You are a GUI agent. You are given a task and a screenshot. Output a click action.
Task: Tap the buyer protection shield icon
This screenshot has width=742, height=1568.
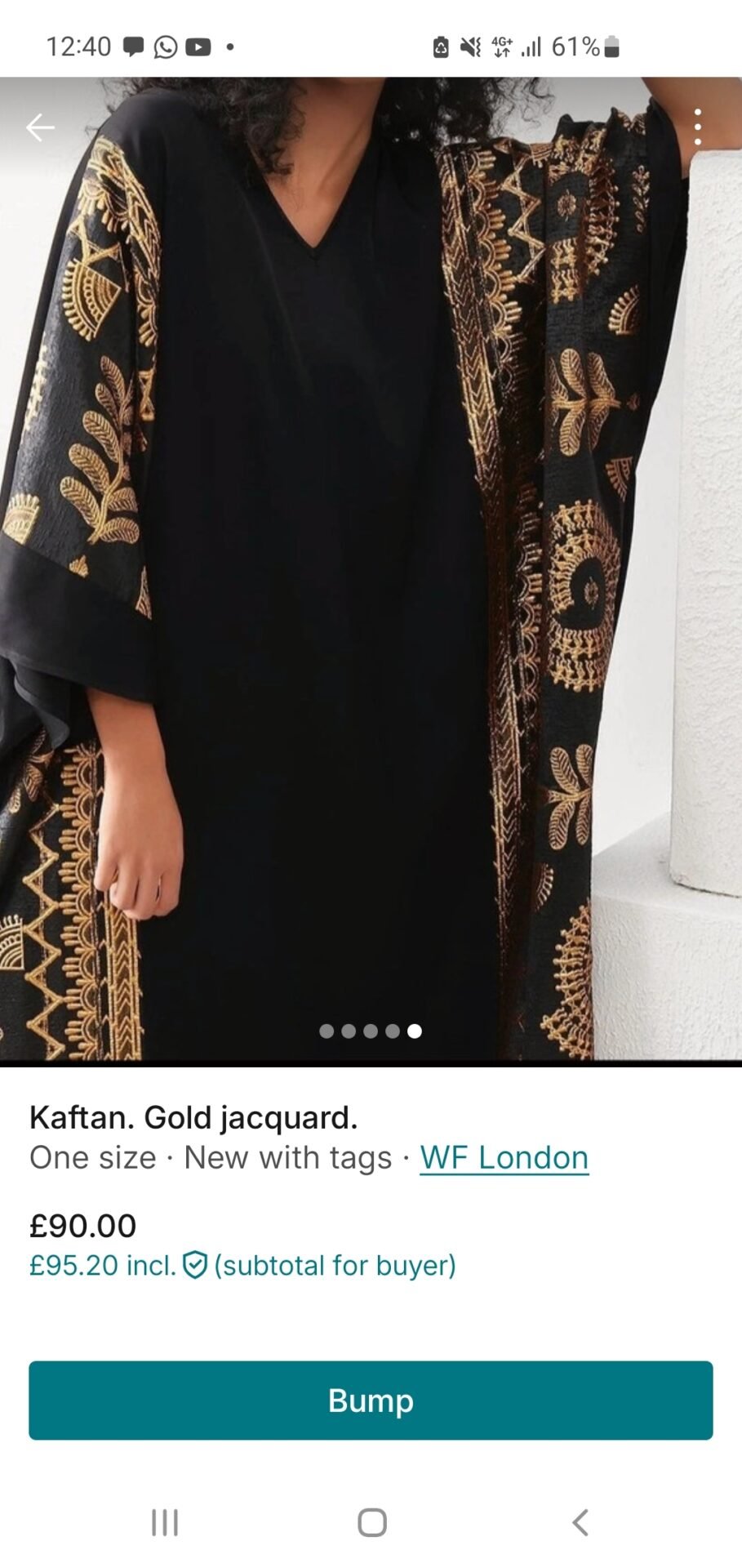tap(195, 1265)
